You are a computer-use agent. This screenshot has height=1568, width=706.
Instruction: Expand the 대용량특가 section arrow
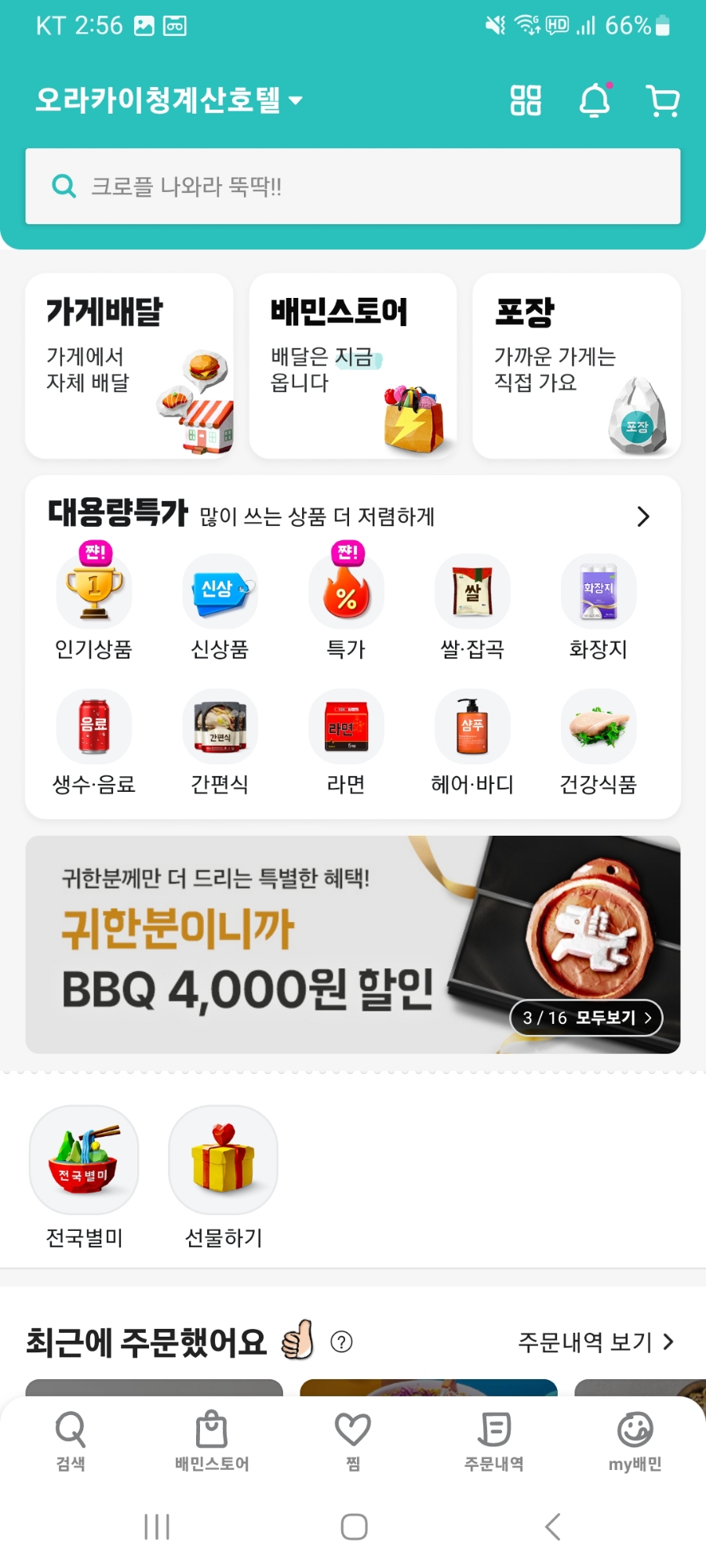[x=643, y=517]
